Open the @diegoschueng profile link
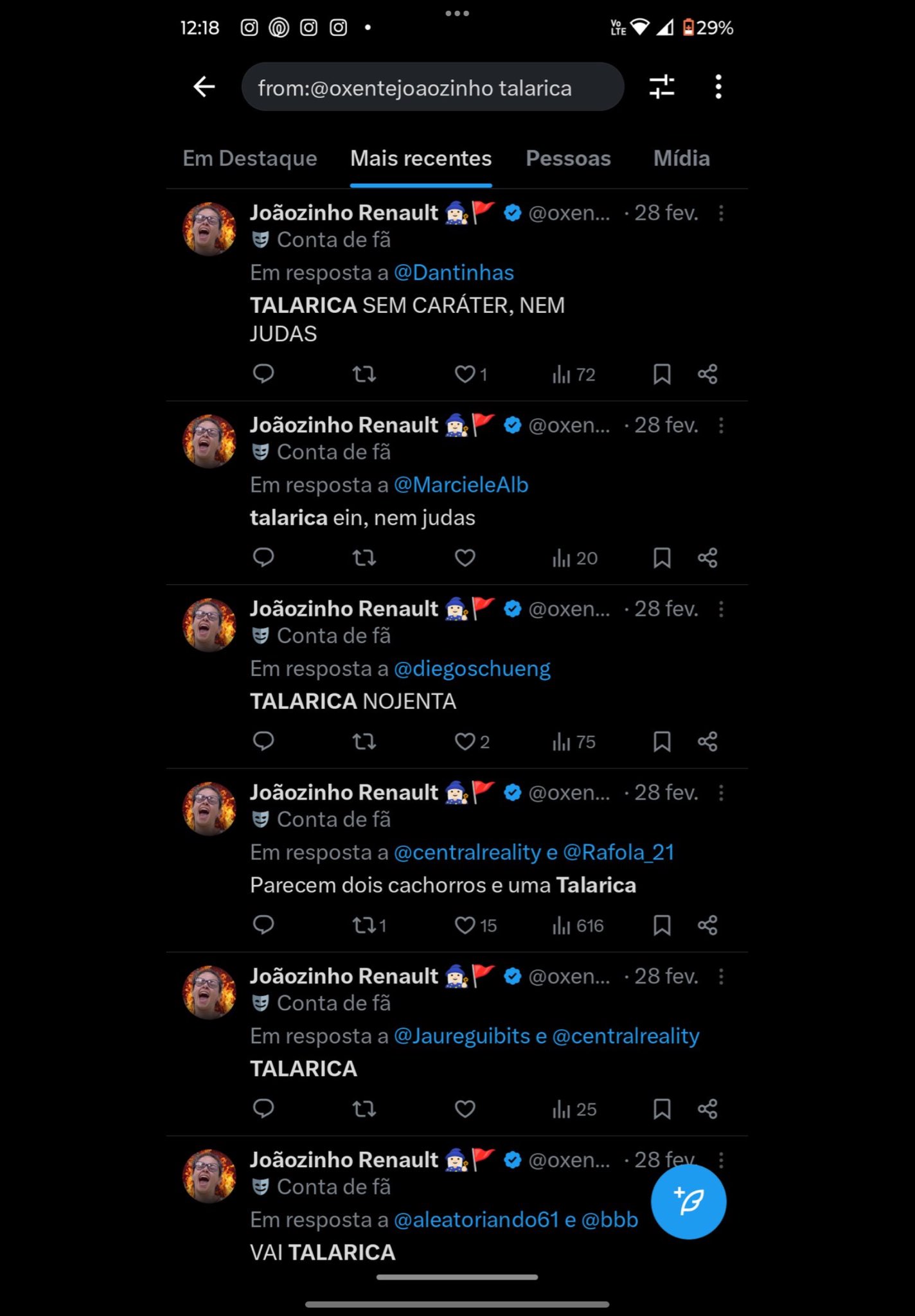 [x=472, y=669]
